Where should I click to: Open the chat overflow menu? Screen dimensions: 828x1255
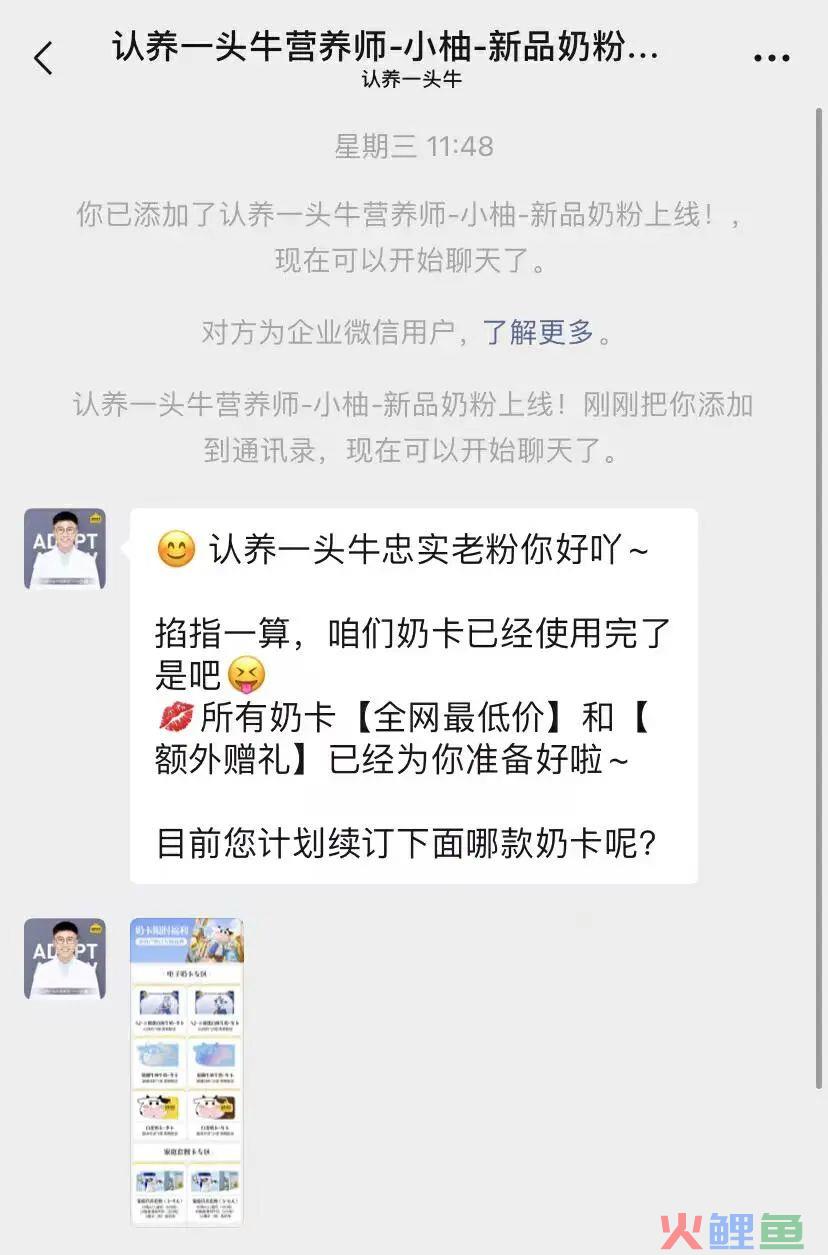771,59
